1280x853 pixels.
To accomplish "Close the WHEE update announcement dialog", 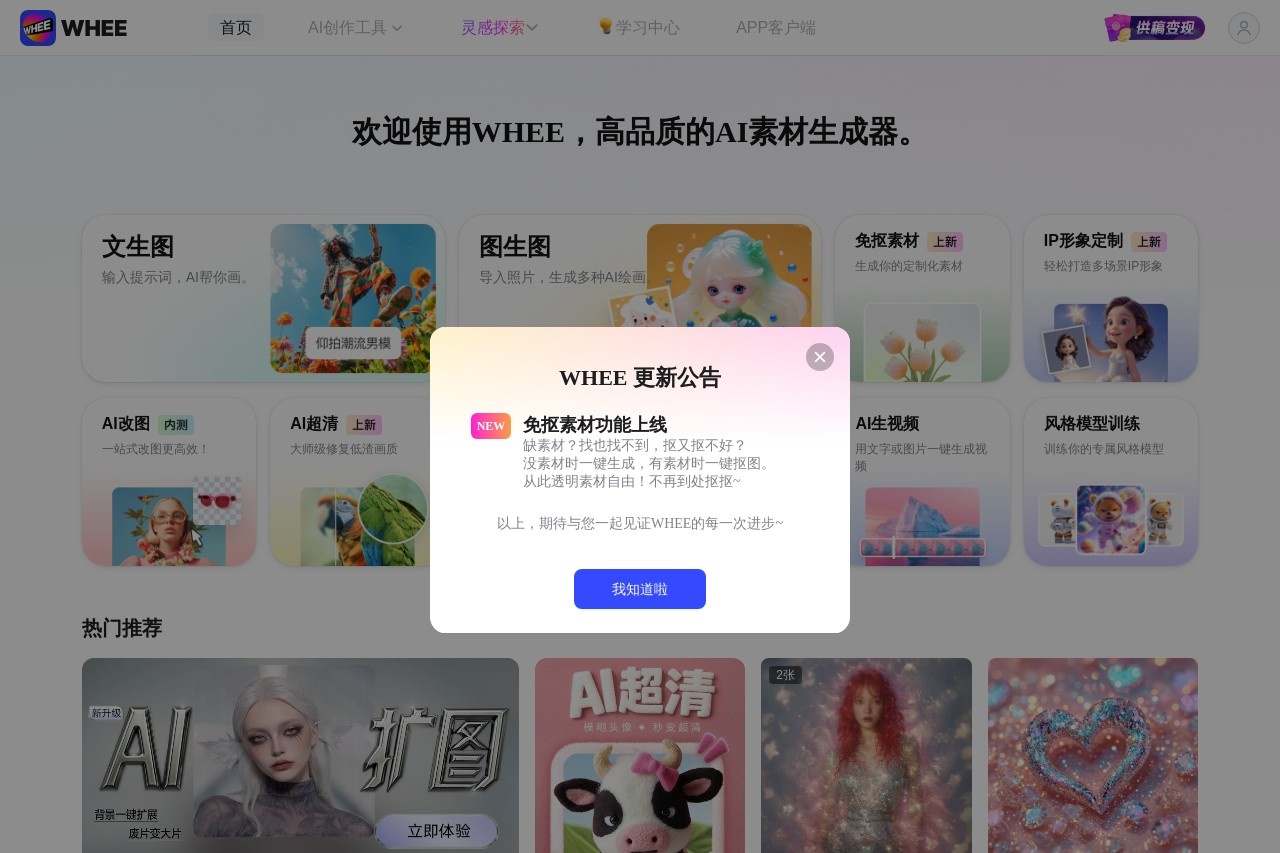I will click(x=820, y=357).
